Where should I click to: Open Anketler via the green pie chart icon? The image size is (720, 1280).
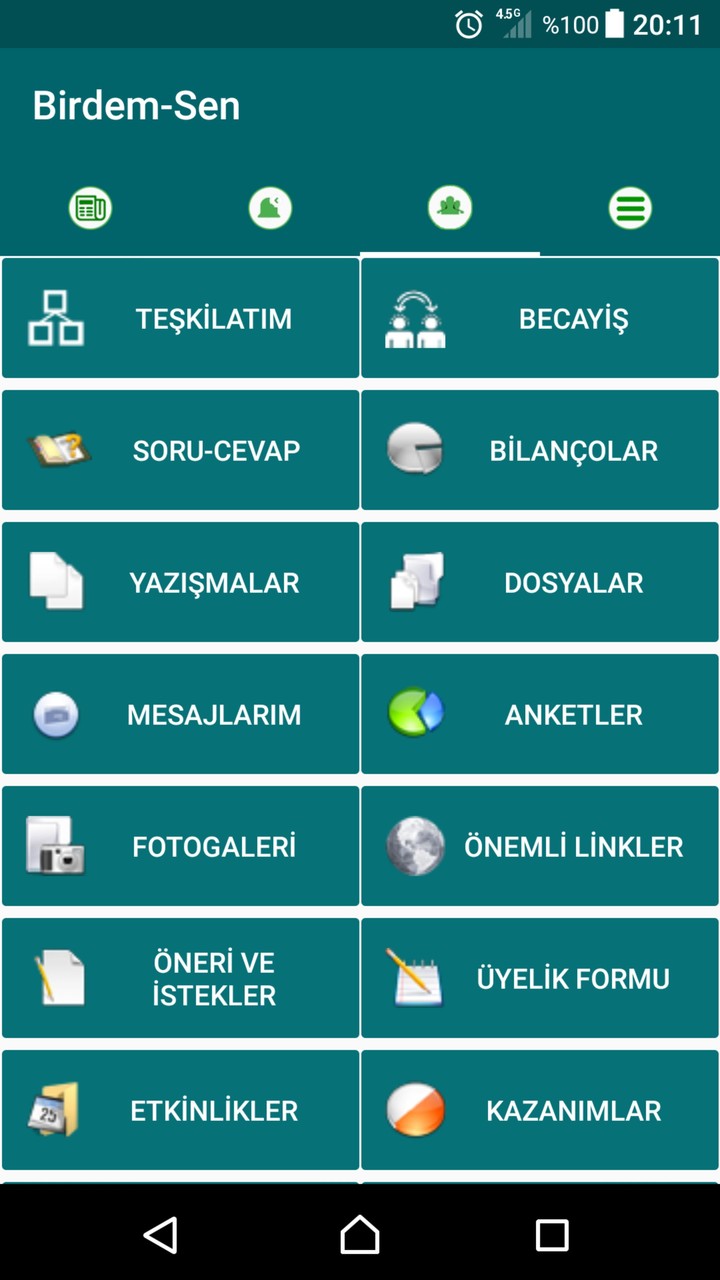pyautogui.click(x=416, y=713)
